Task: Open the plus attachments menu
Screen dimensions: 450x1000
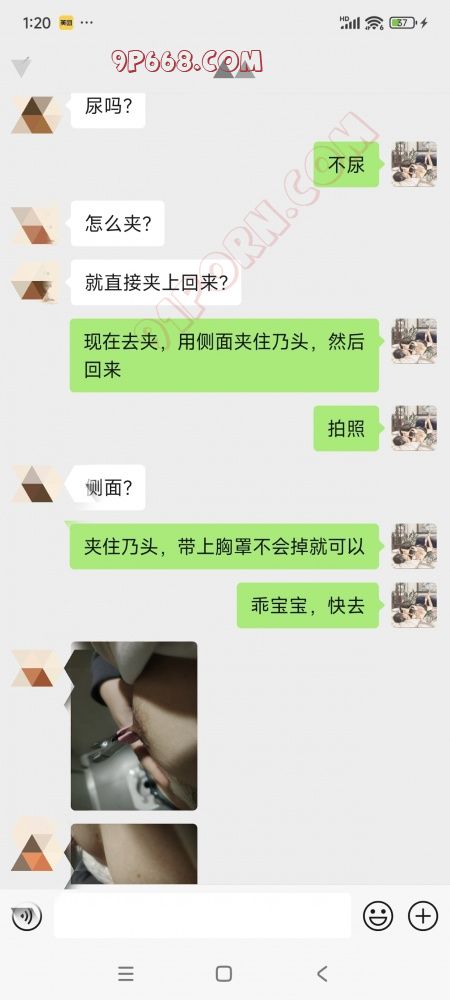Action: [x=423, y=916]
